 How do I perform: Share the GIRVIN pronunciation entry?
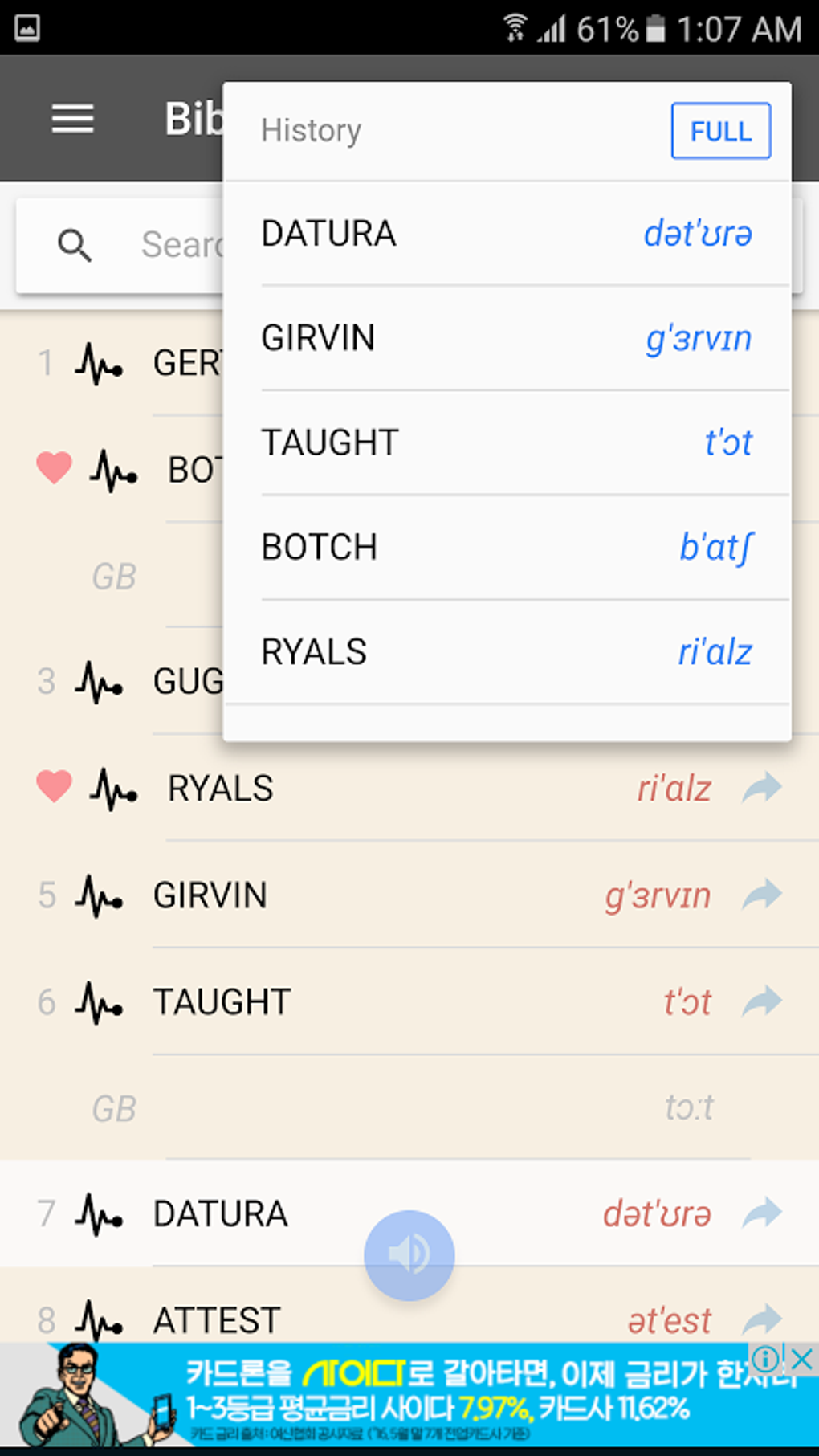[x=761, y=894]
